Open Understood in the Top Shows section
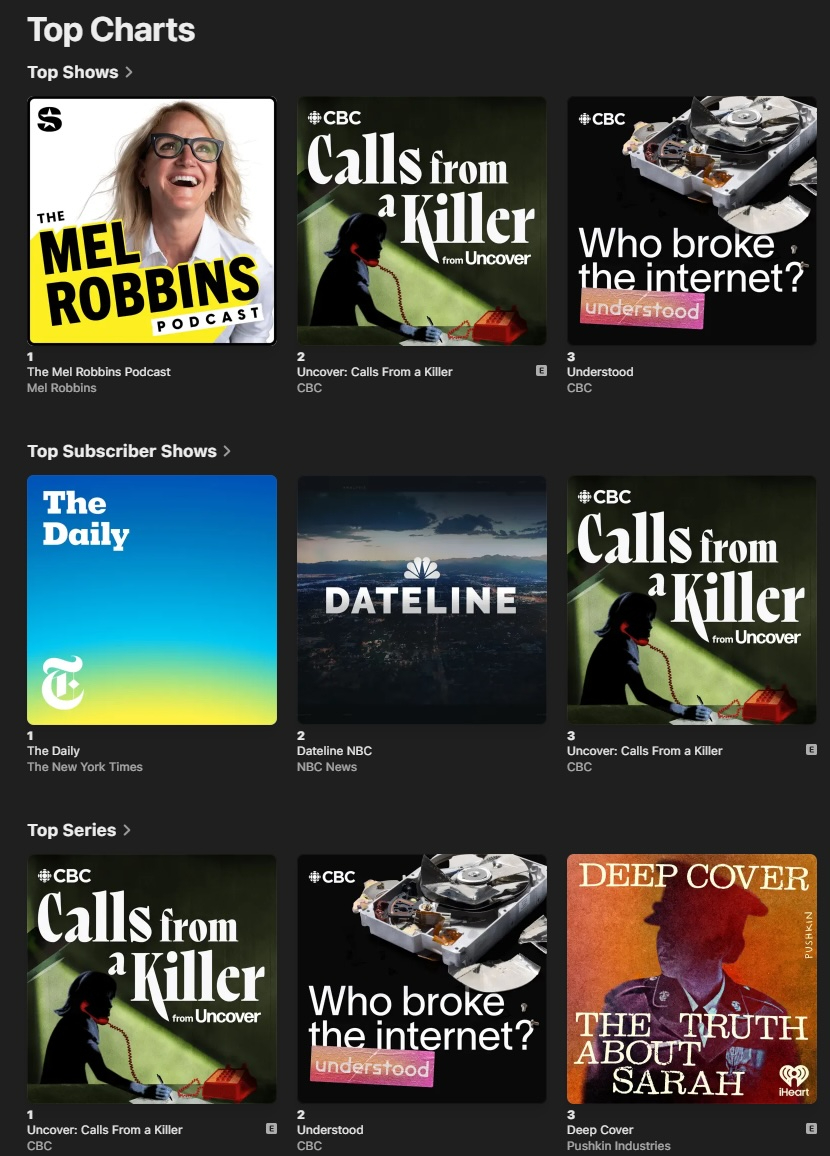The height and width of the screenshot is (1156, 830). click(x=691, y=221)
